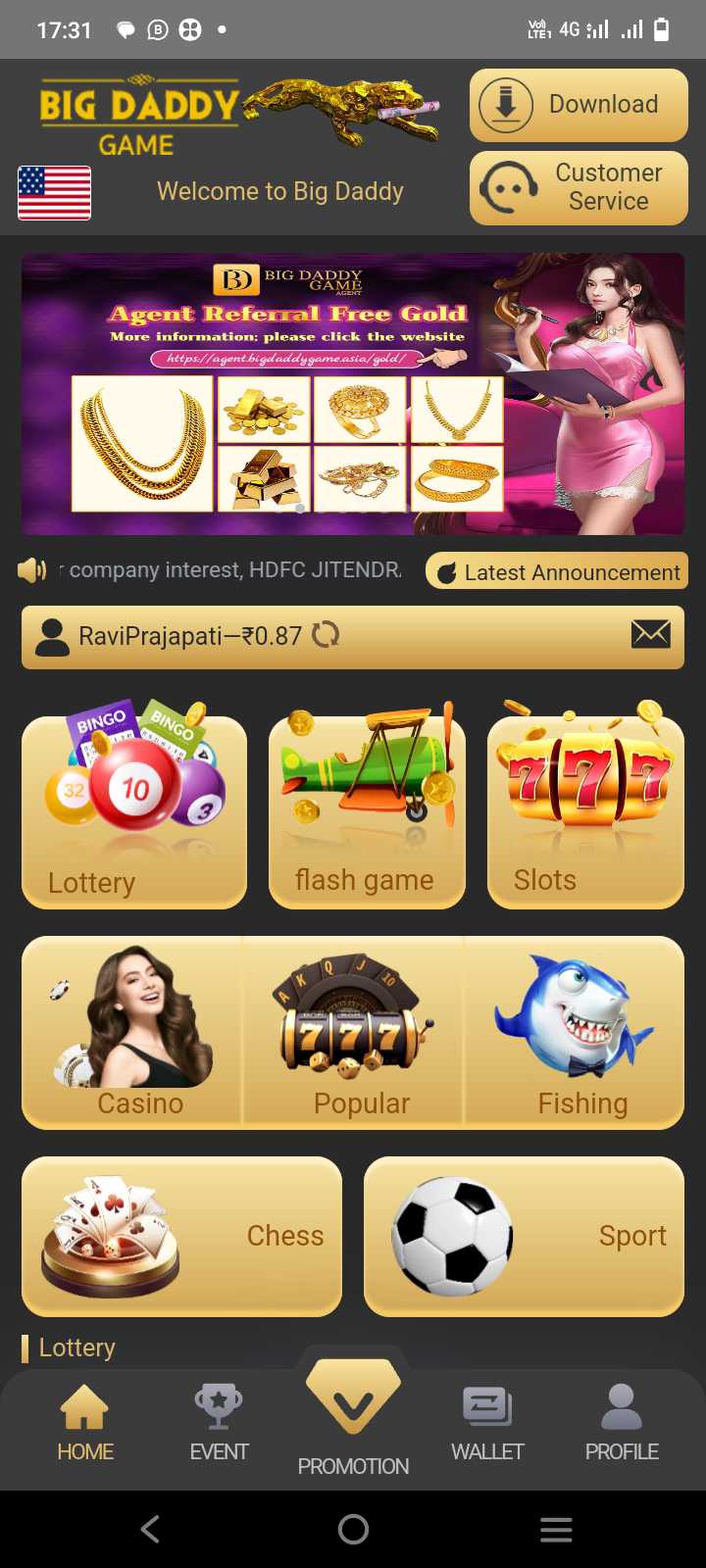Viewport: 706px width, 1568px height.
Task: Change language via the US flag
Action: 55,193
